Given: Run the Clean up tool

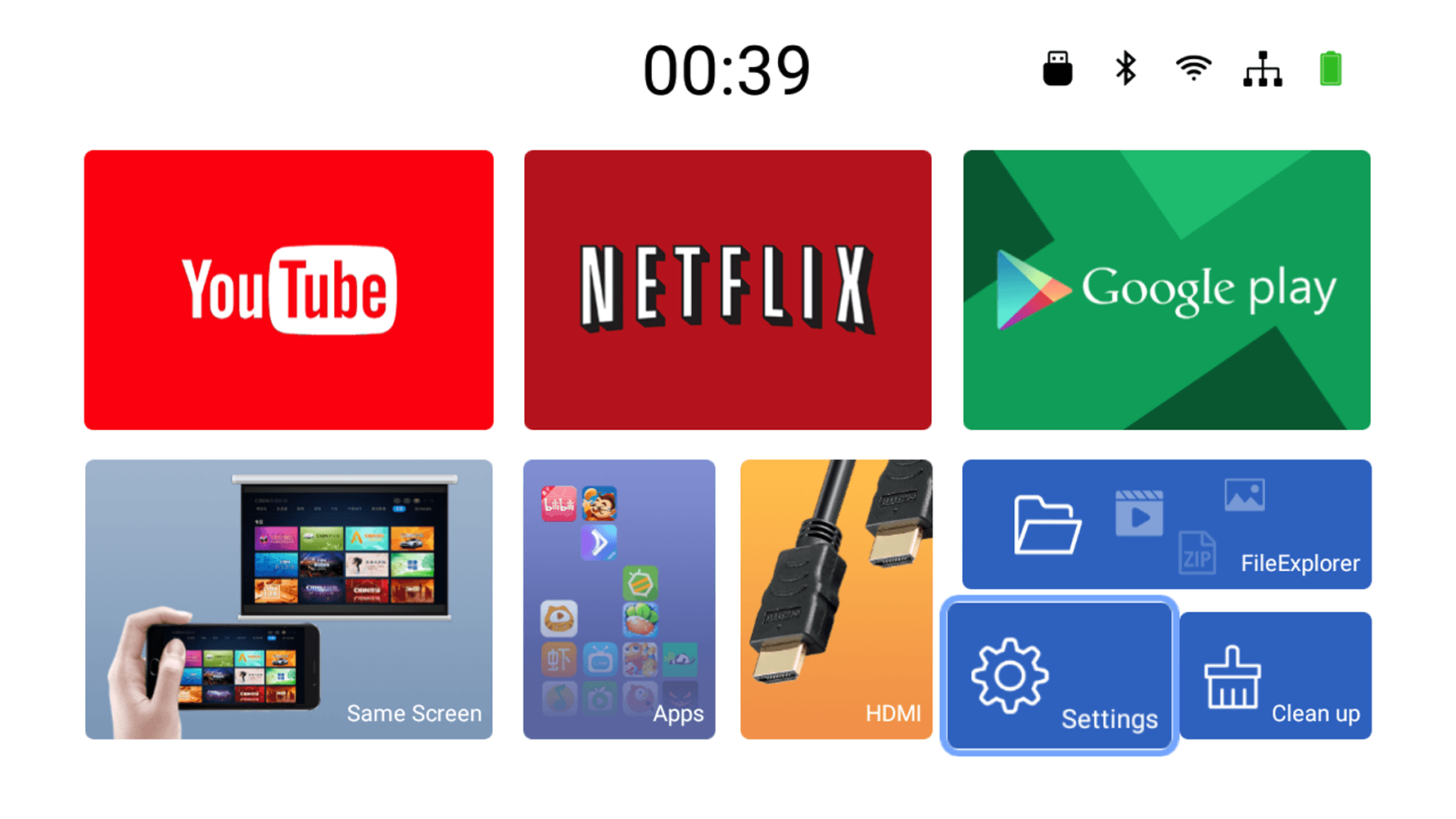Looking at the screenshot, I should pyautogui.click(x=1275, y=676).
